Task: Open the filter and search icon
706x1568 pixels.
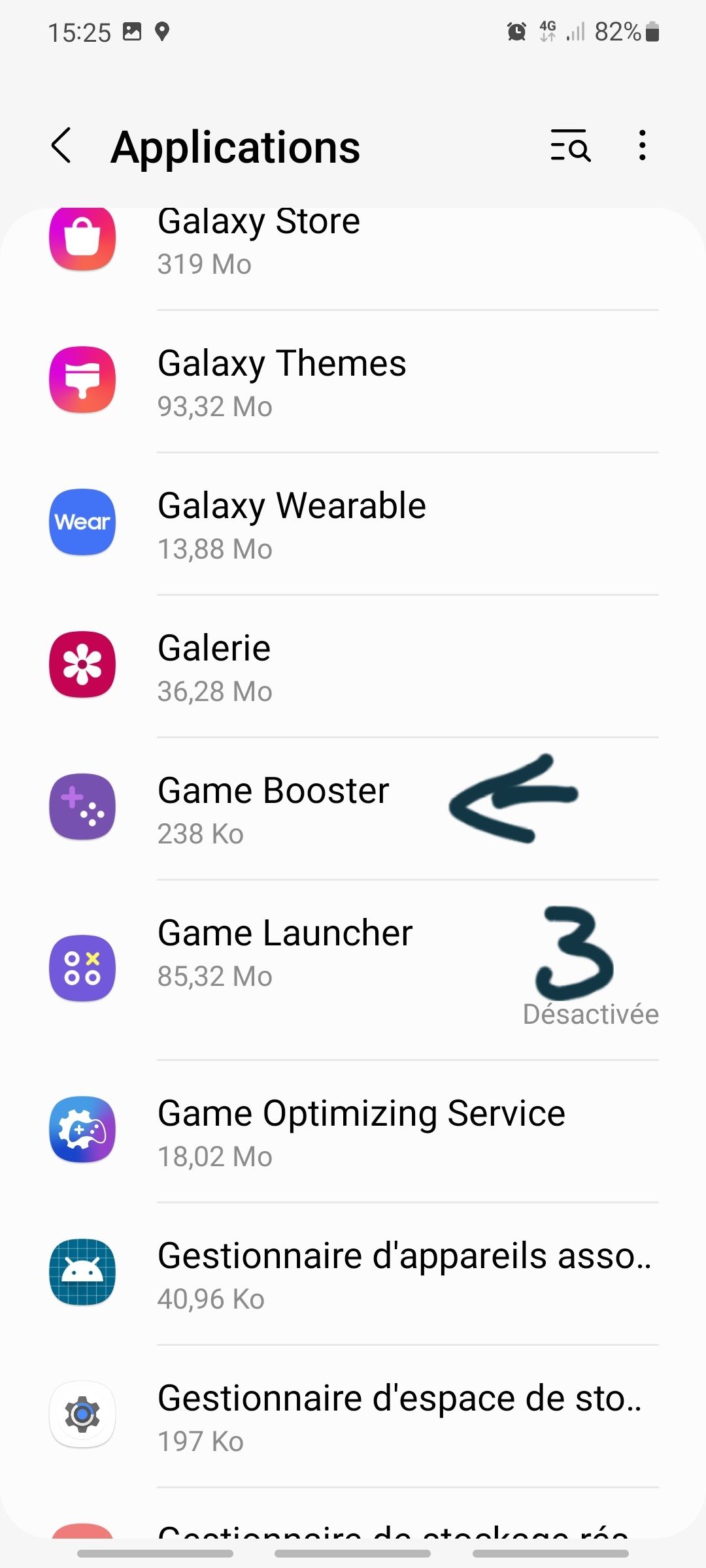Action: [570, 146]
